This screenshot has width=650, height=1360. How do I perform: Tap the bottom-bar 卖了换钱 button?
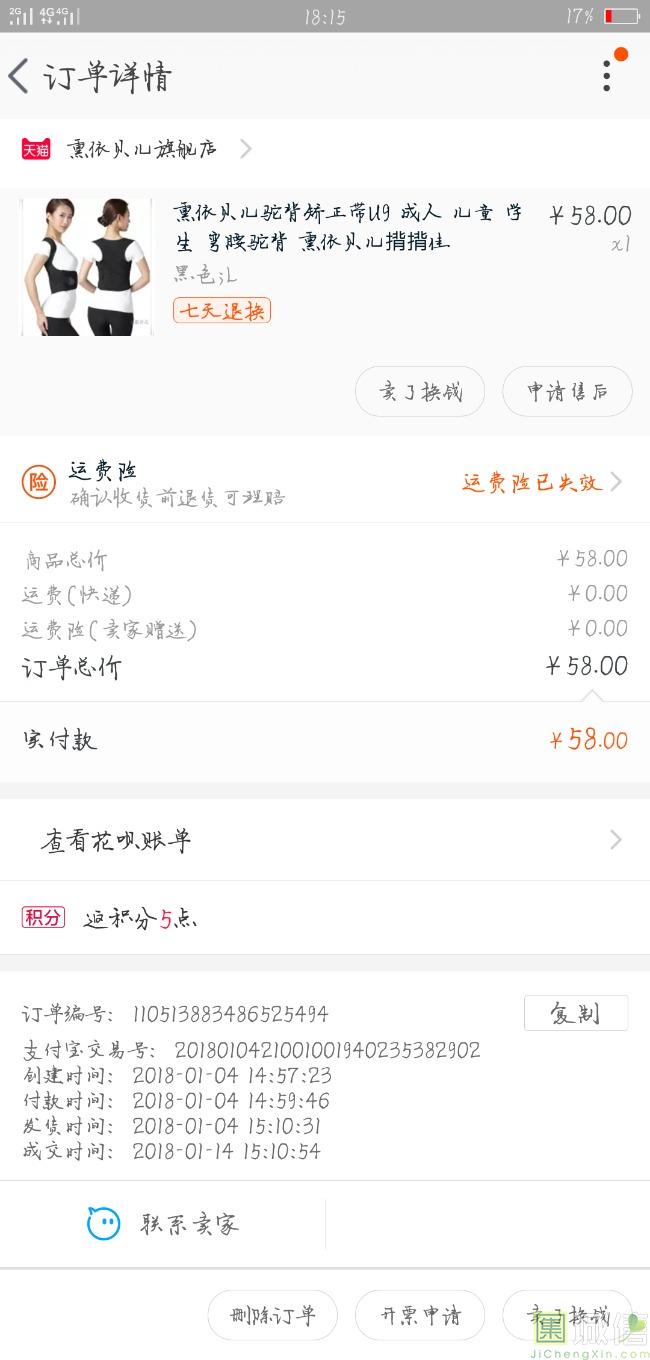[x=567, y=1315]
